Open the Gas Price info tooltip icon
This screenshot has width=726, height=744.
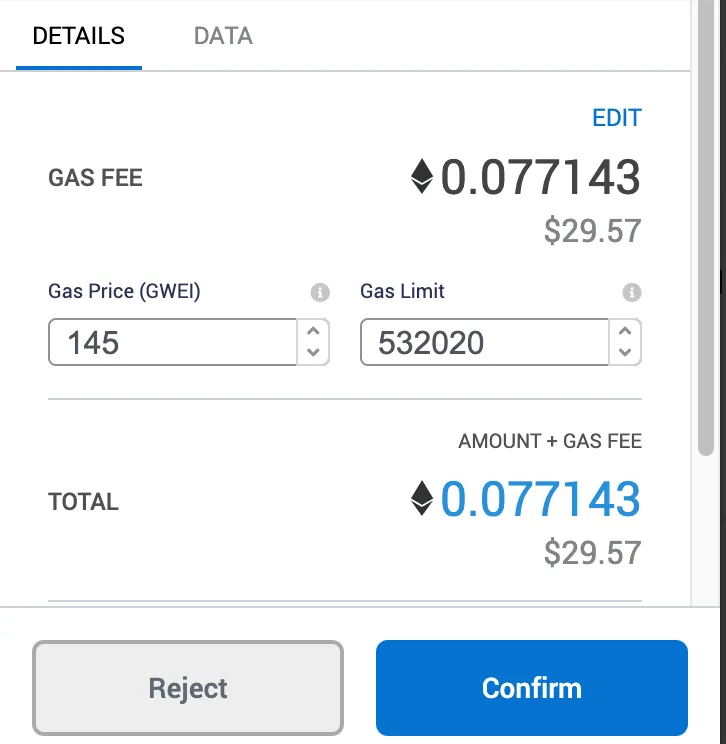(320, 292)
